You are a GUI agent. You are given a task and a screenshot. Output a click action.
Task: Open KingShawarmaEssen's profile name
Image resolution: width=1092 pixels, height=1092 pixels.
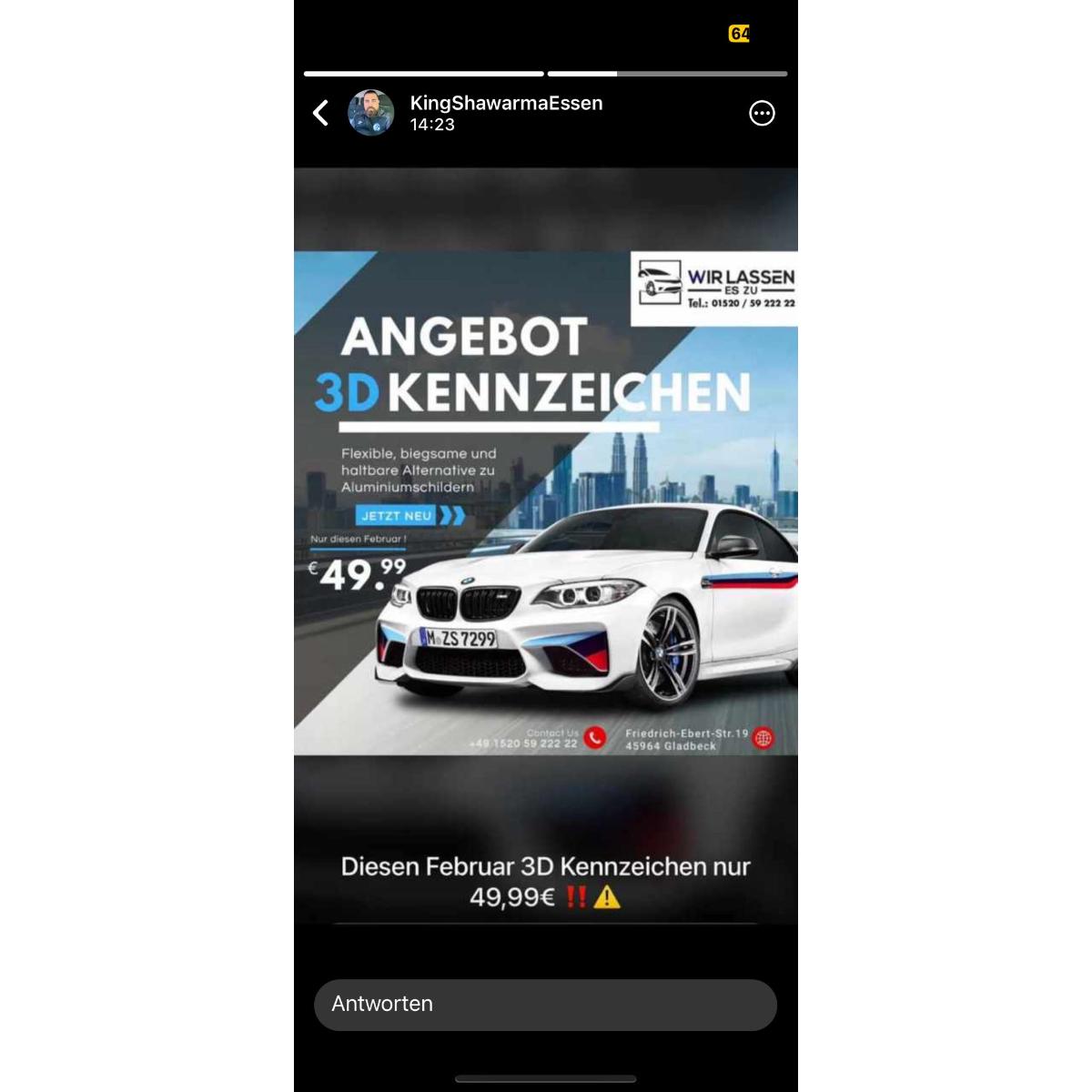(506, 103)
